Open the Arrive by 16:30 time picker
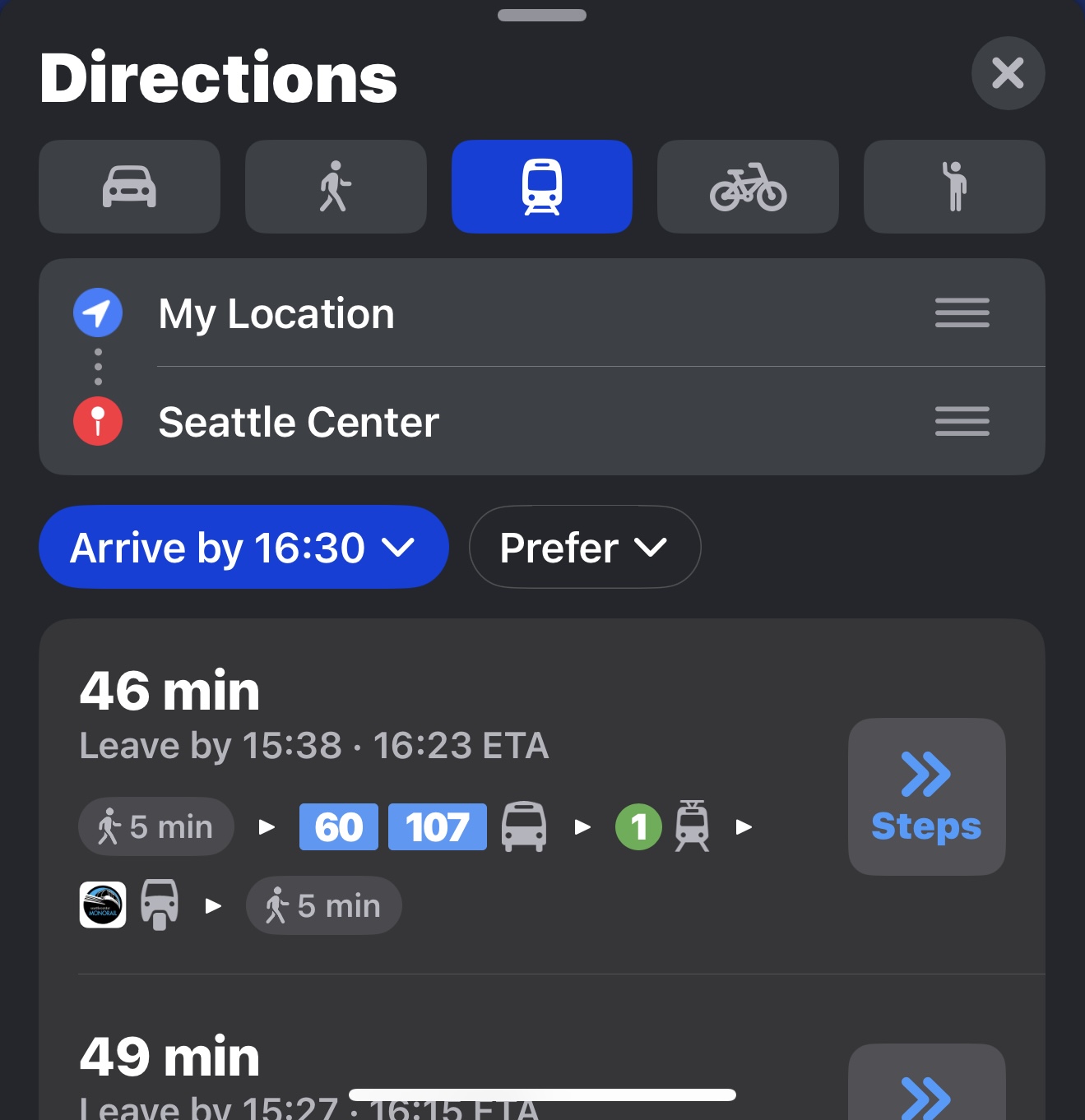Viewport: 1085px width, 1120px height. click(x=243, y=547)
